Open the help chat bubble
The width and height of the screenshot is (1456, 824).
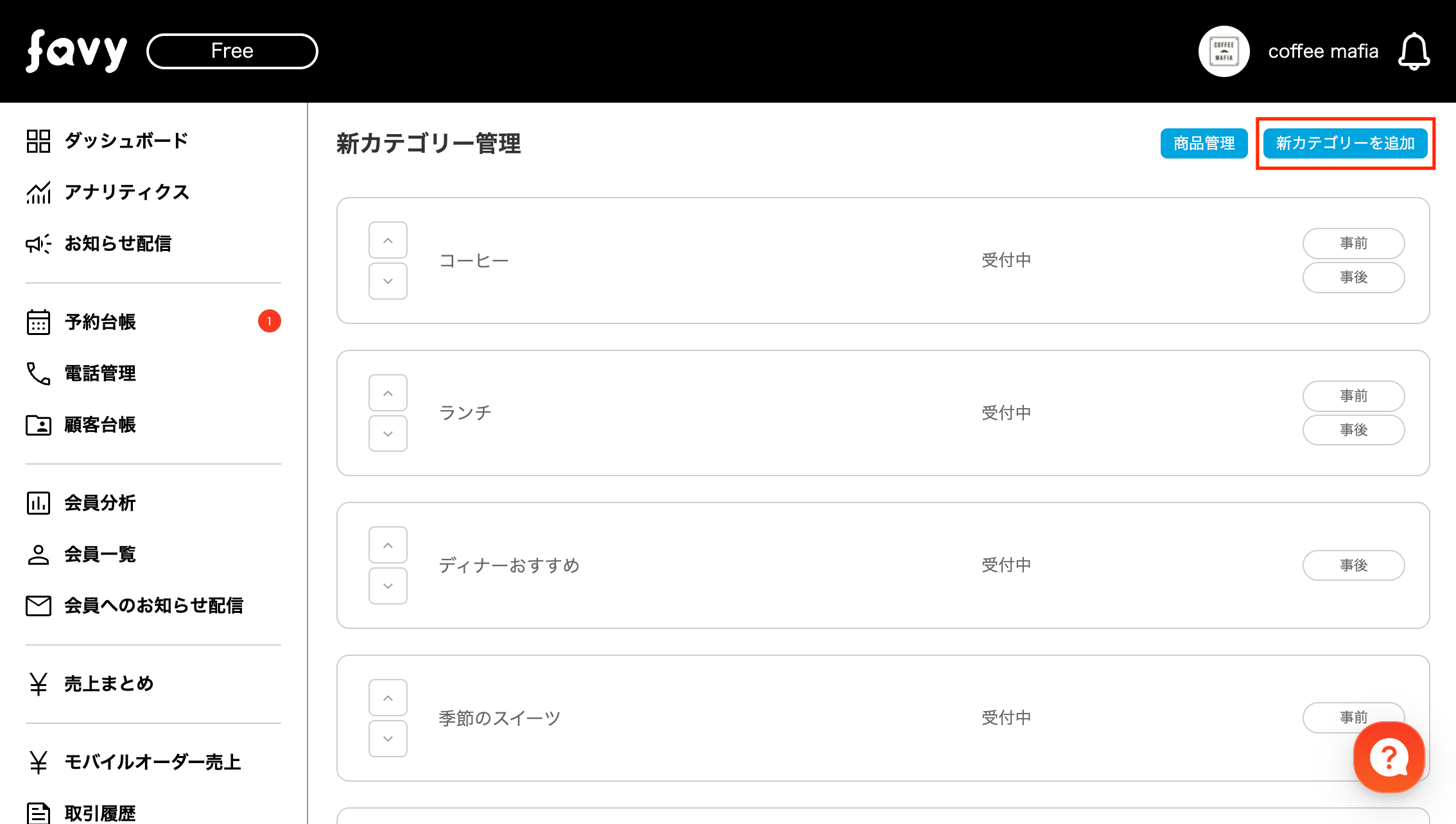1389,757
